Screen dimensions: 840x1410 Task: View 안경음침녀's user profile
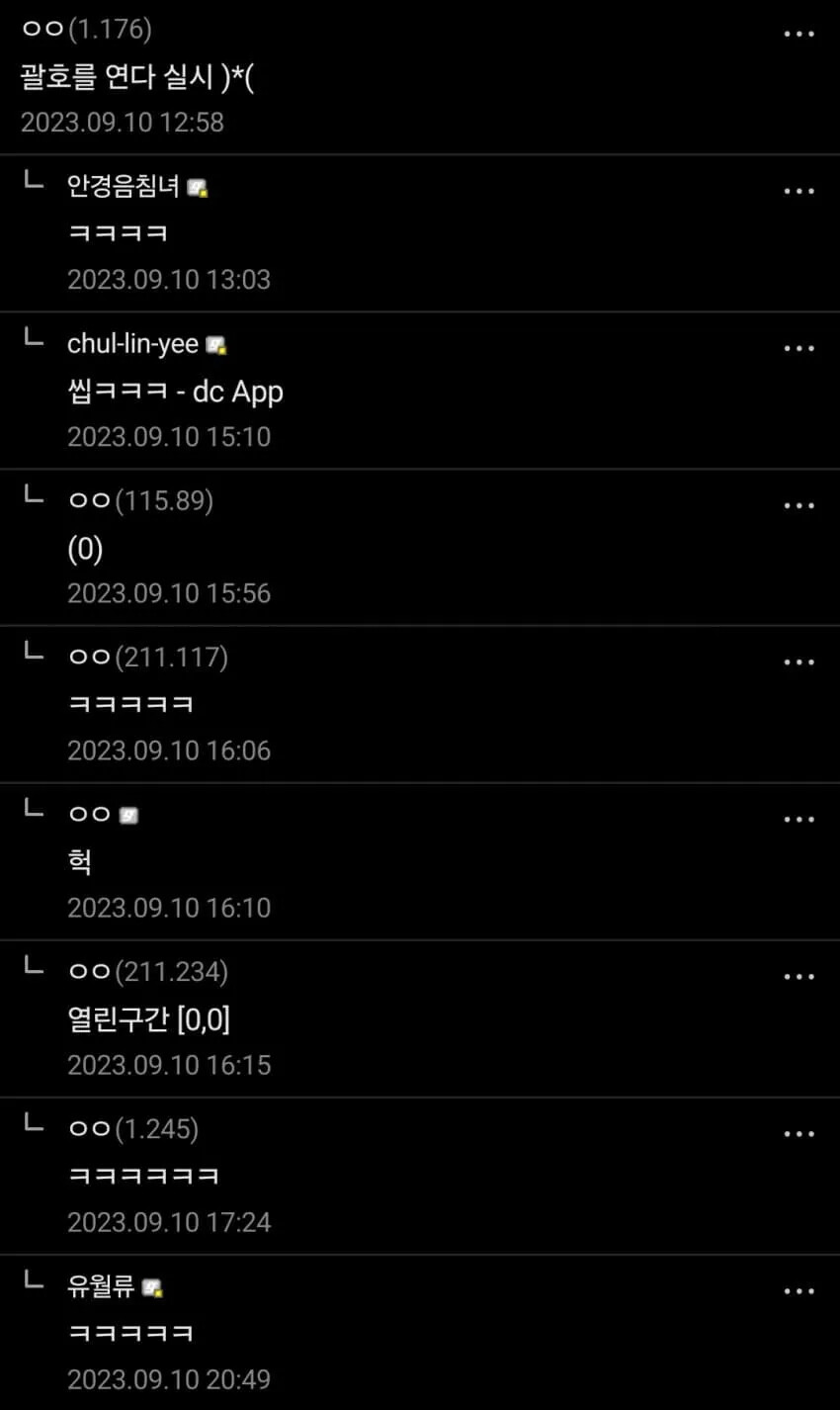coord(123,186)
